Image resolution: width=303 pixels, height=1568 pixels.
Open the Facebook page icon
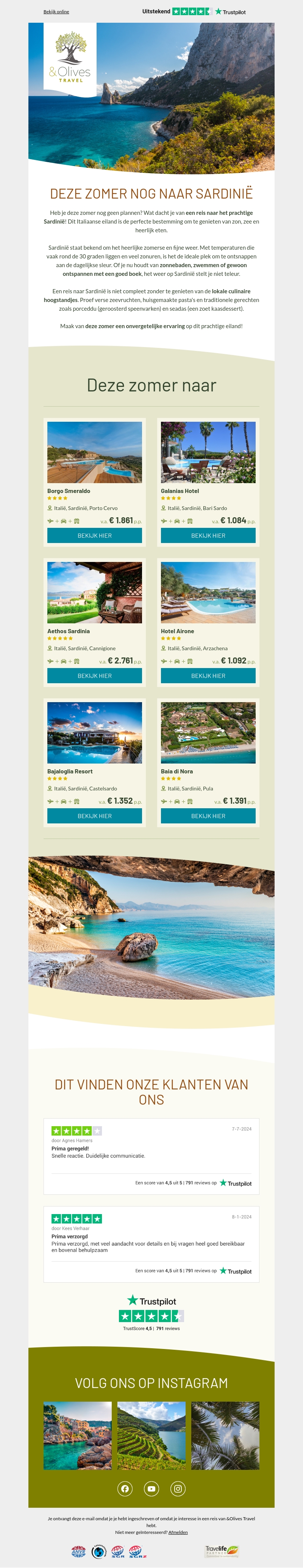coord(125,1489)
